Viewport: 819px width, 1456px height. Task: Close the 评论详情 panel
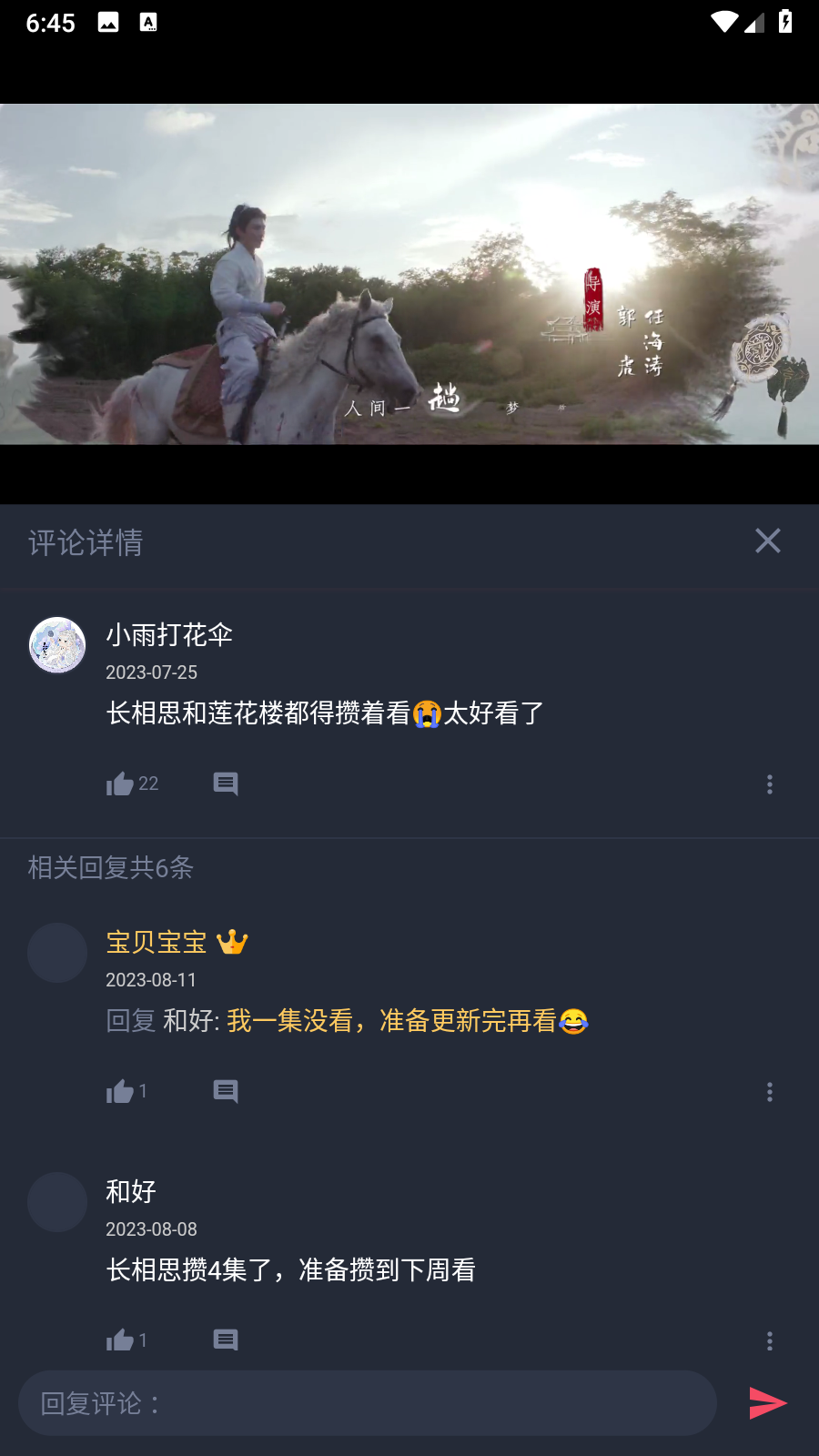pyautogui.click(x=767, y=541)
